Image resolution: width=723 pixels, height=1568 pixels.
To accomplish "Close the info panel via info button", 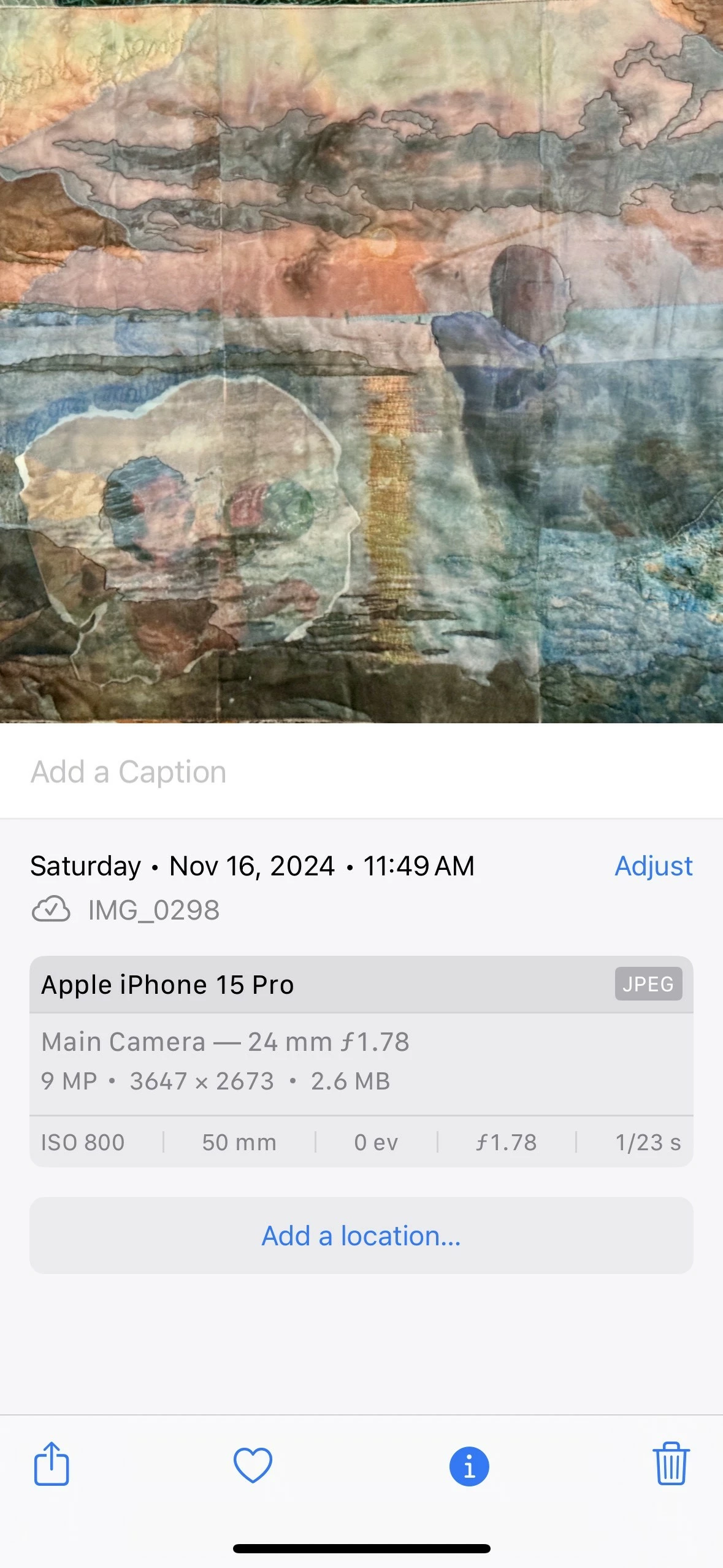I will (x=469, y=1466).
